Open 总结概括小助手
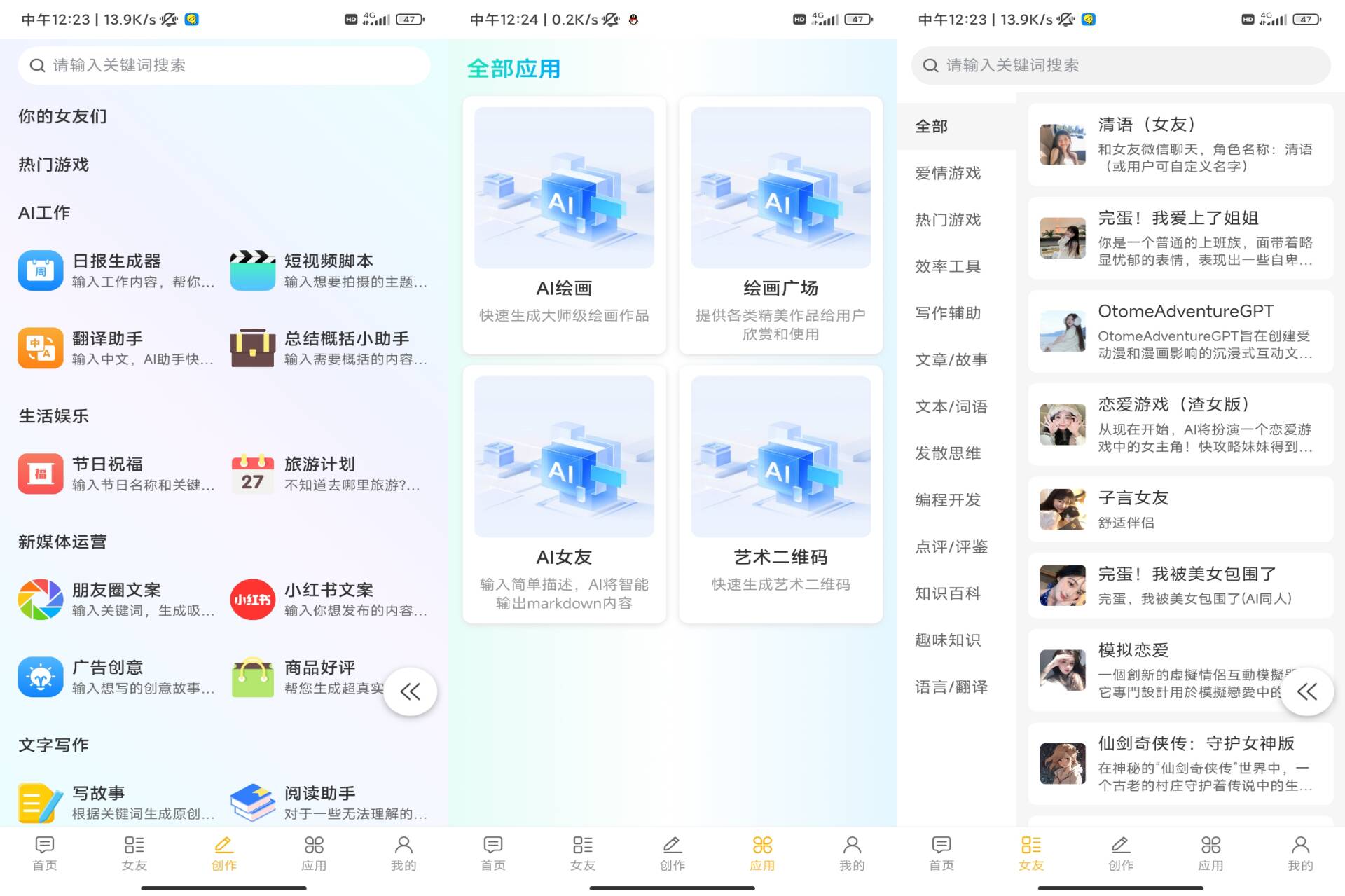The height and width of the screenshot is (896, 1345). pyautogui.click(x=328, y=347)
